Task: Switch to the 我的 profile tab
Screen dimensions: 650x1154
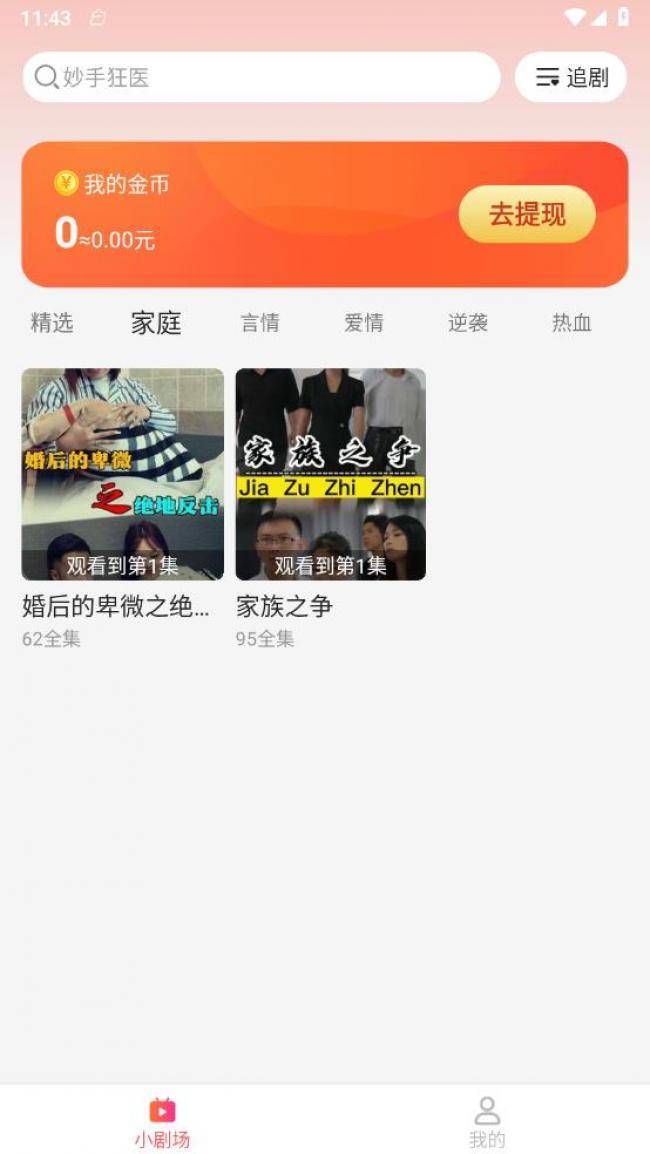Action: tap(487, 1122)
